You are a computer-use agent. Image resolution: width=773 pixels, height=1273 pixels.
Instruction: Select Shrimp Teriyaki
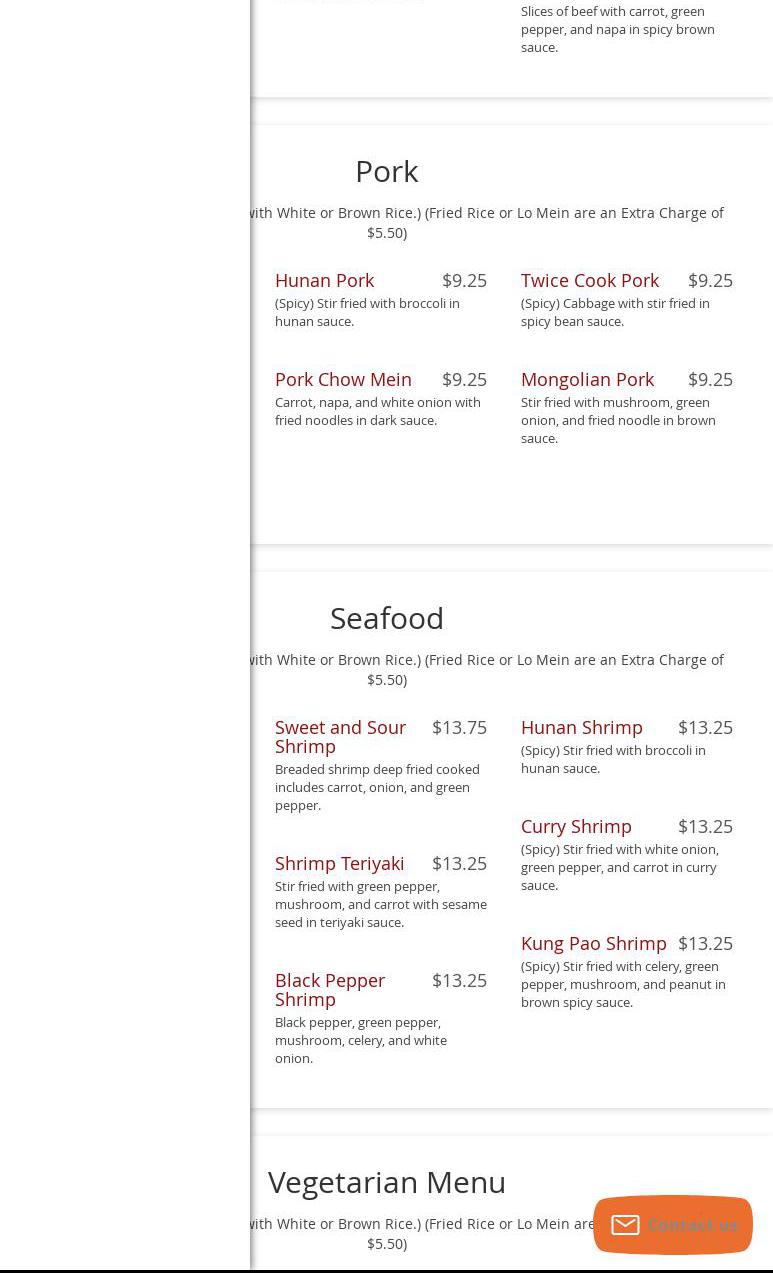tap(339, 863)
